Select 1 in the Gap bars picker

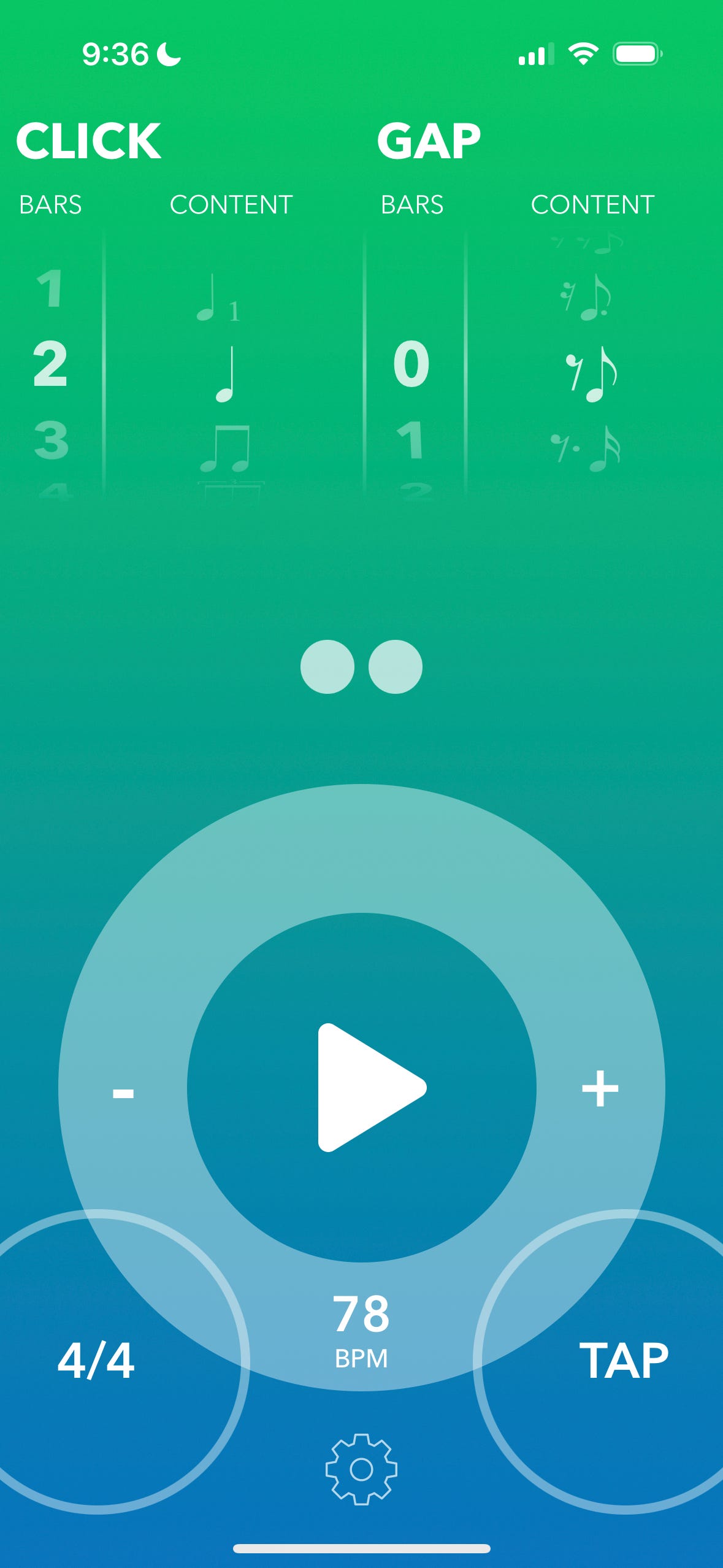[x=411, y=440]
